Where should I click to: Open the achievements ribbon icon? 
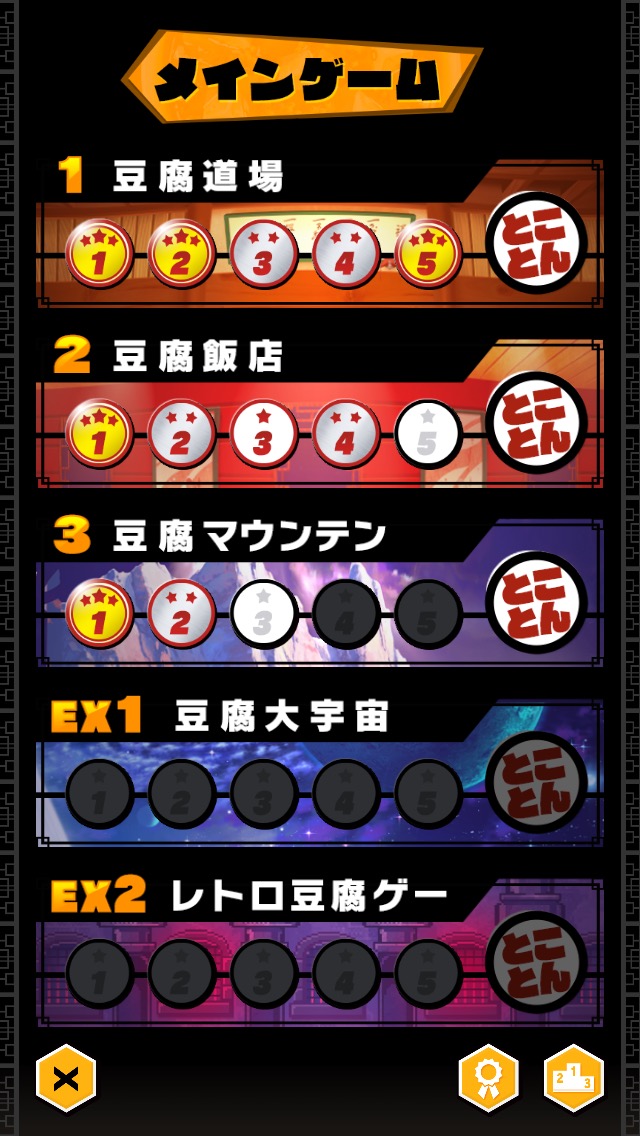pyautogui.click(x=488, y=1078)
